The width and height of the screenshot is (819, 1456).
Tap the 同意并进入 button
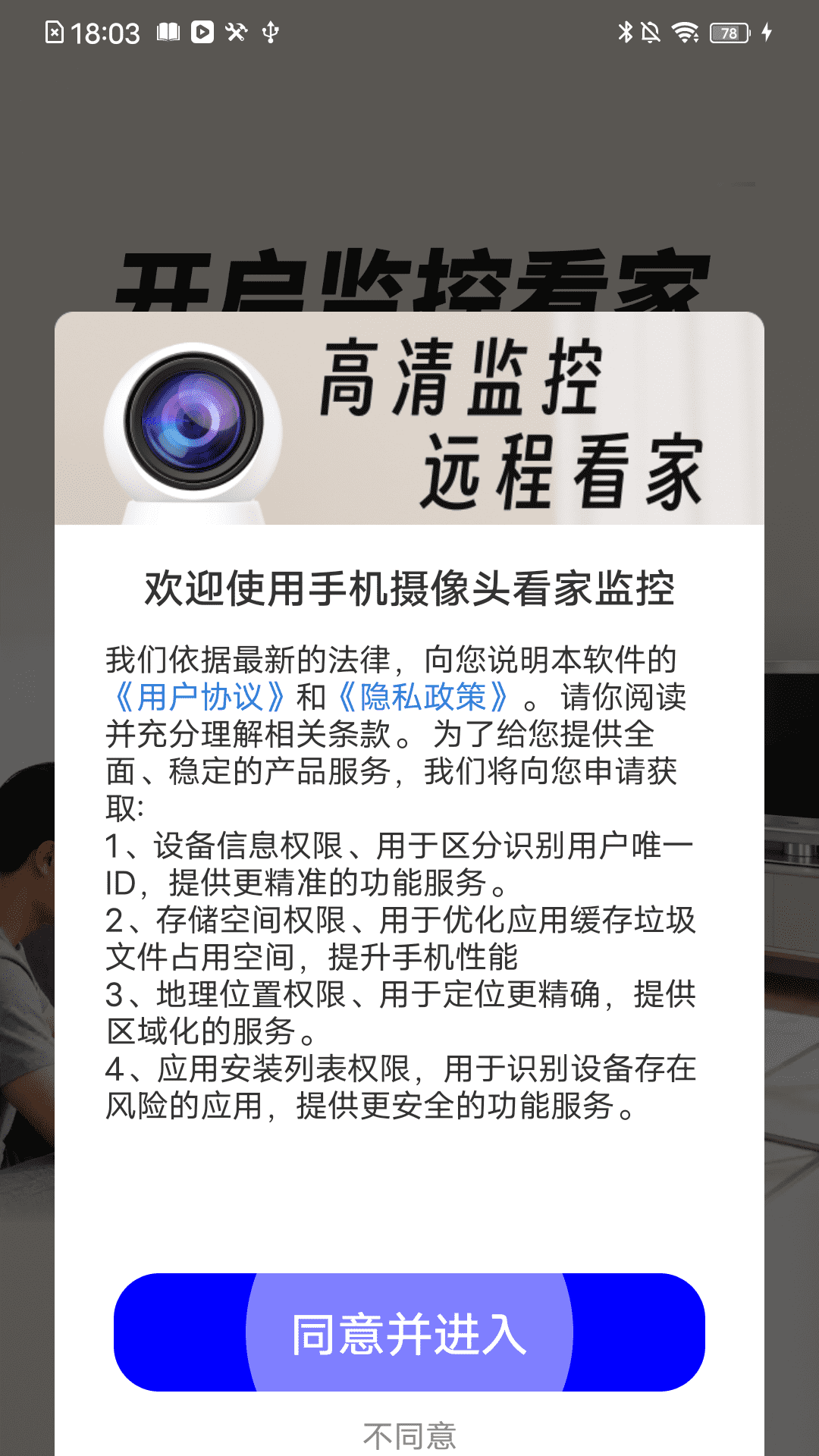(409, 1333)
